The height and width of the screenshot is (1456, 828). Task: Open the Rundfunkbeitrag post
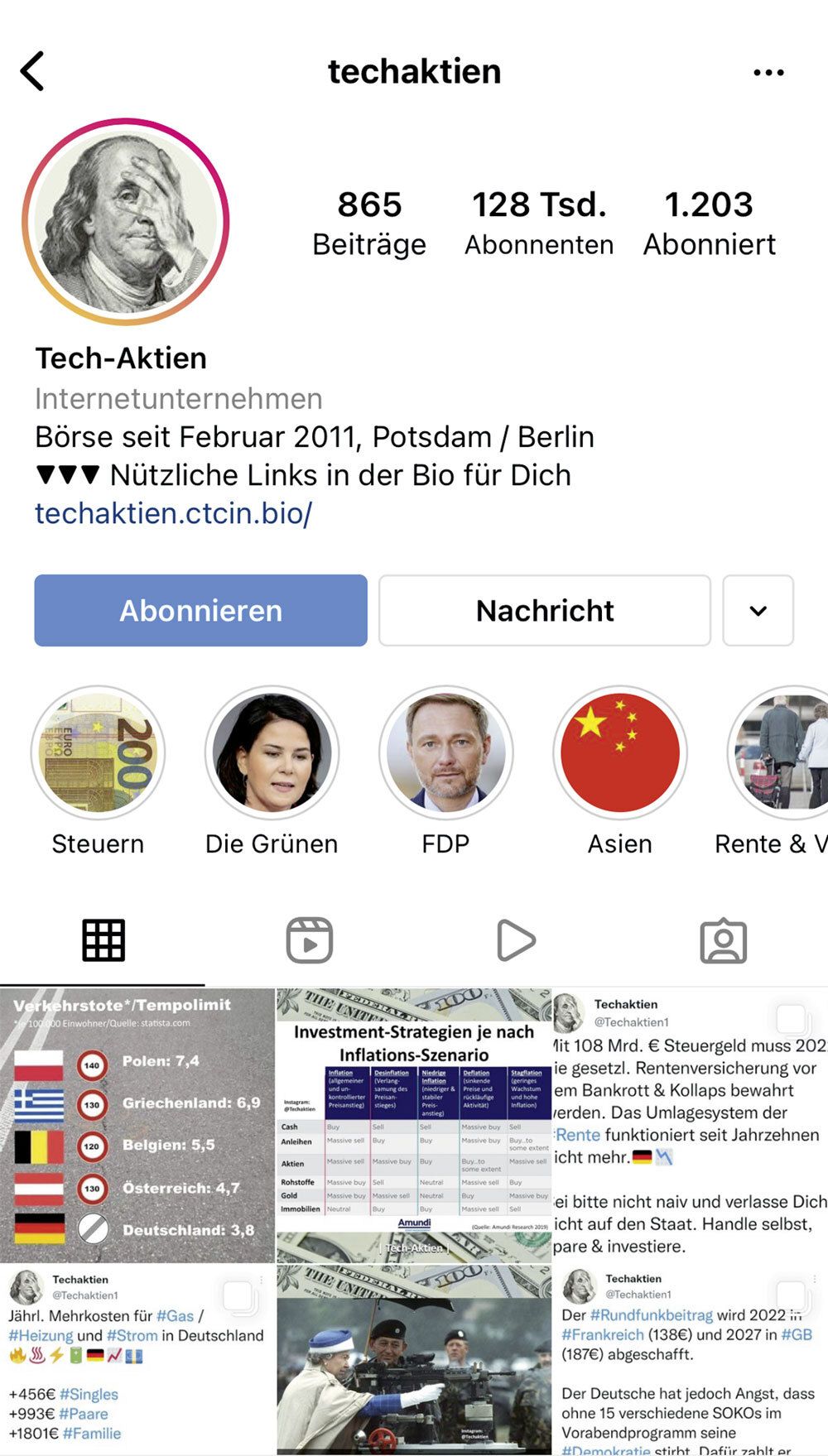[691, 1360]
